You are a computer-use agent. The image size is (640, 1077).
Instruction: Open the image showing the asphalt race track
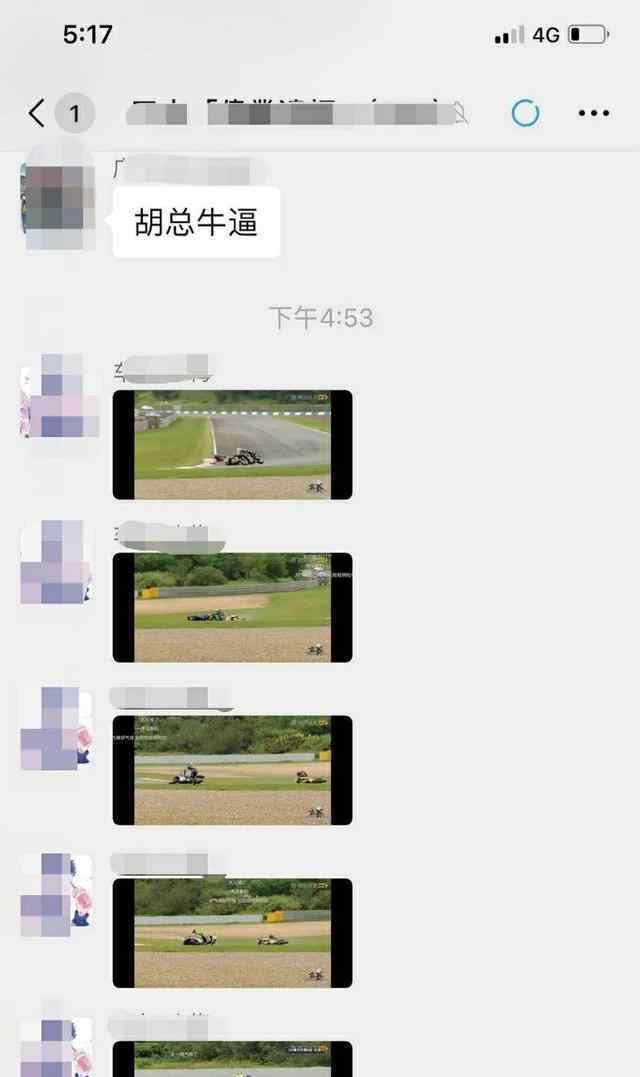click(232, 444)
